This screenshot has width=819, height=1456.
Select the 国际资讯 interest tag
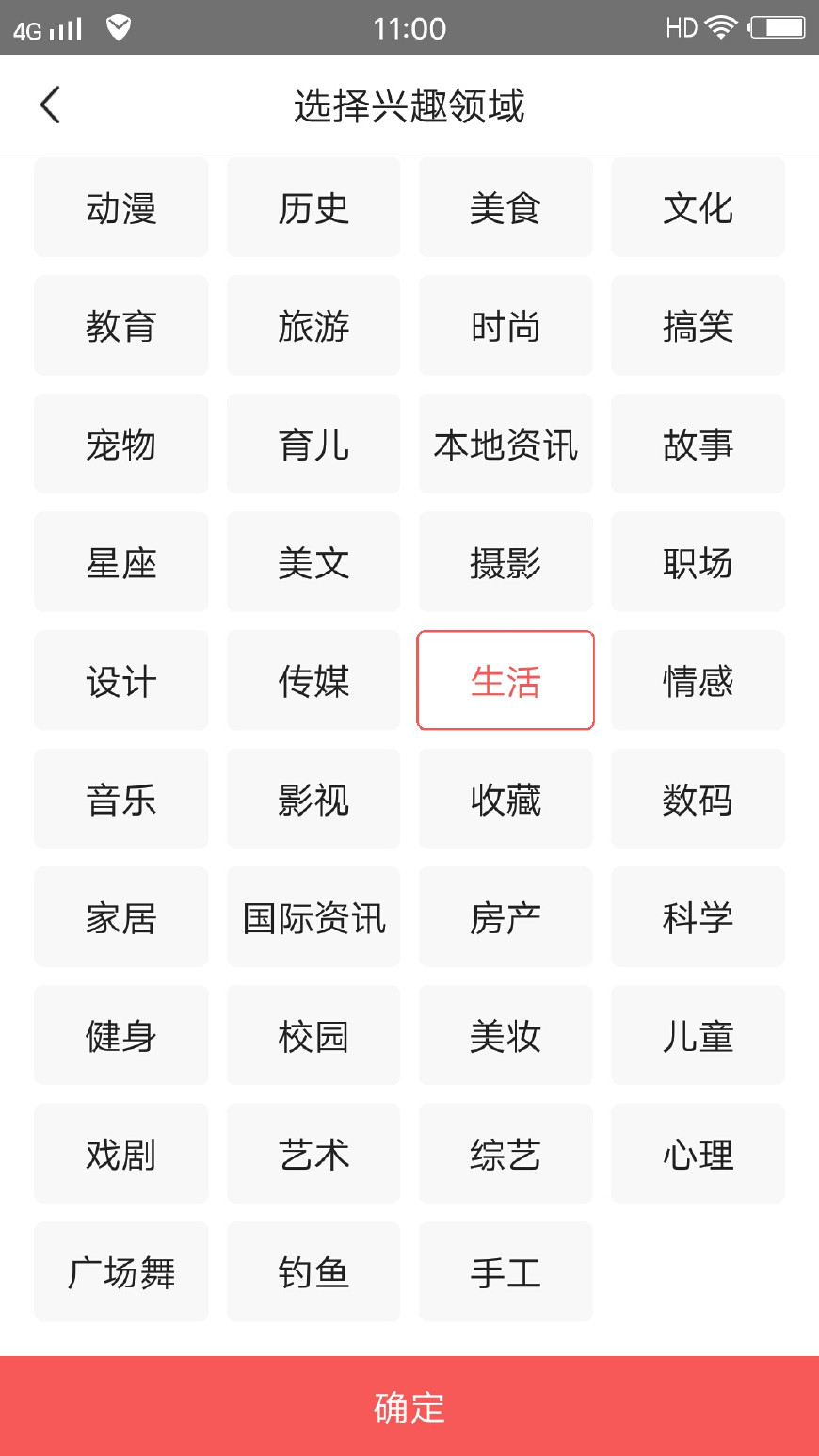tap(313, 916)
